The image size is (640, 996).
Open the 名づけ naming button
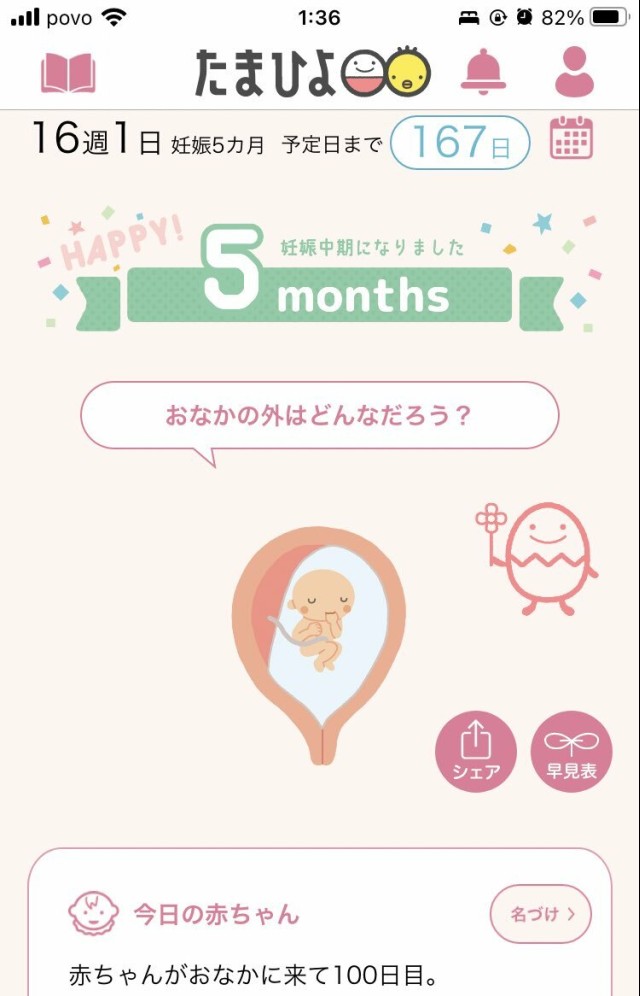(x=541, y=913)
